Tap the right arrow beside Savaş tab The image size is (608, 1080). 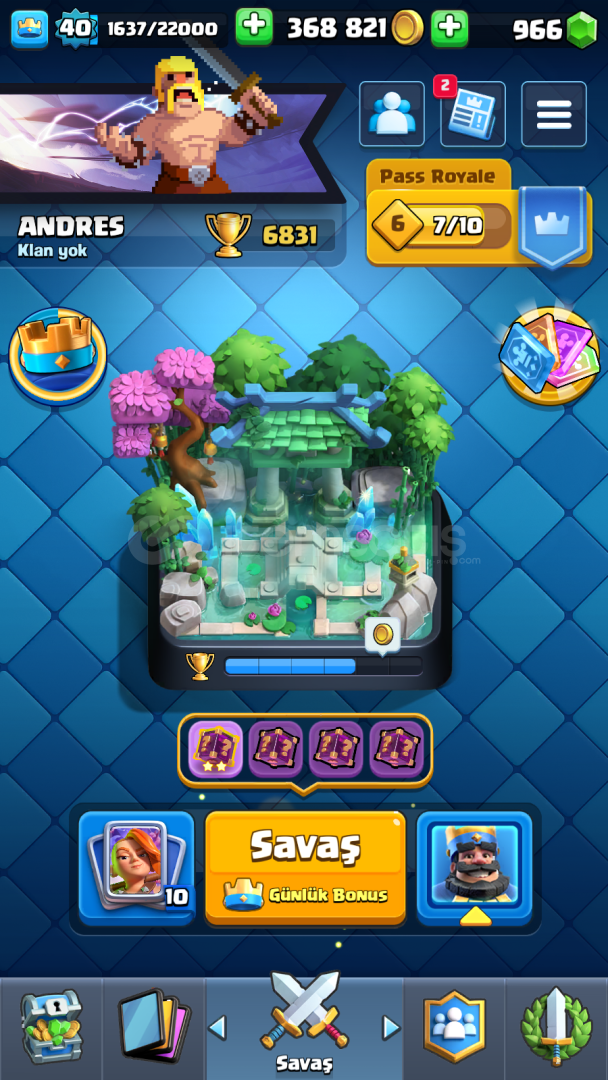coord(391,1028)
